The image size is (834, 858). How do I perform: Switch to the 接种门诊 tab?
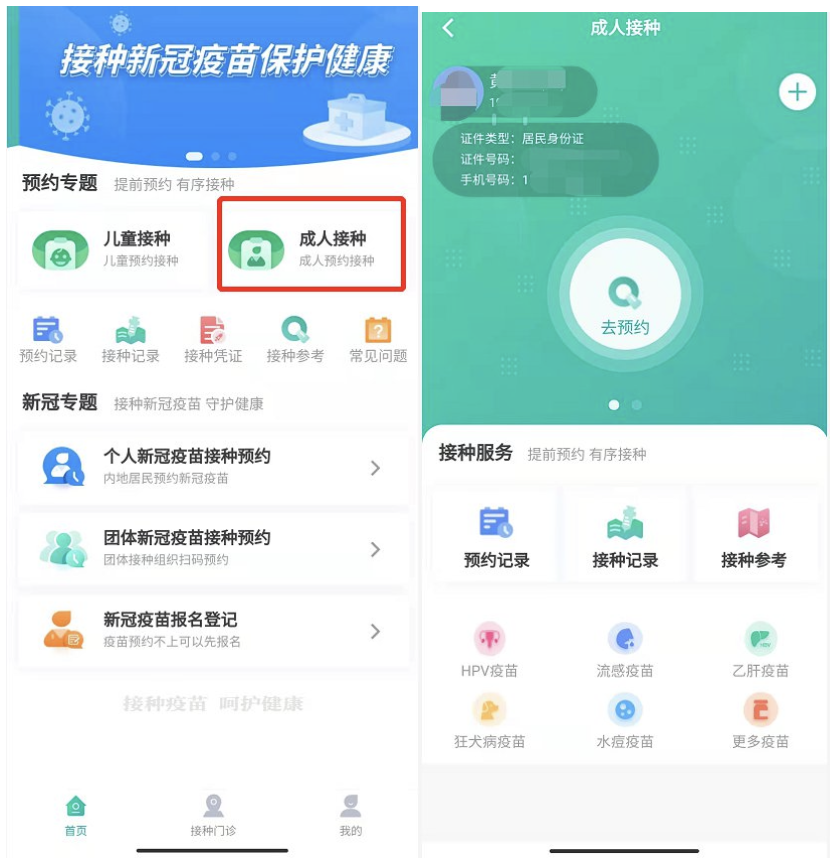coord(213,815)
